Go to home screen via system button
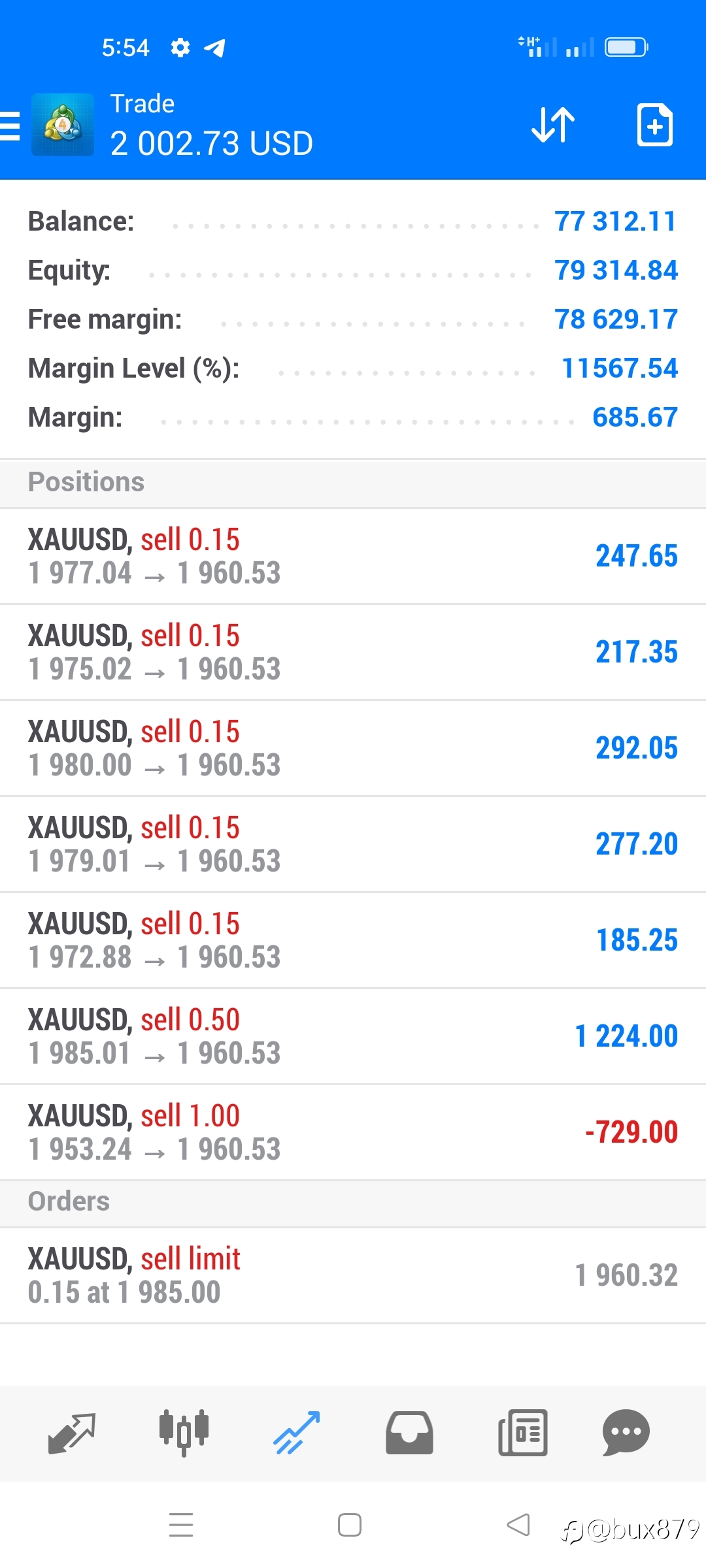The image size is (706, 1568). [x=350, y=1525]
